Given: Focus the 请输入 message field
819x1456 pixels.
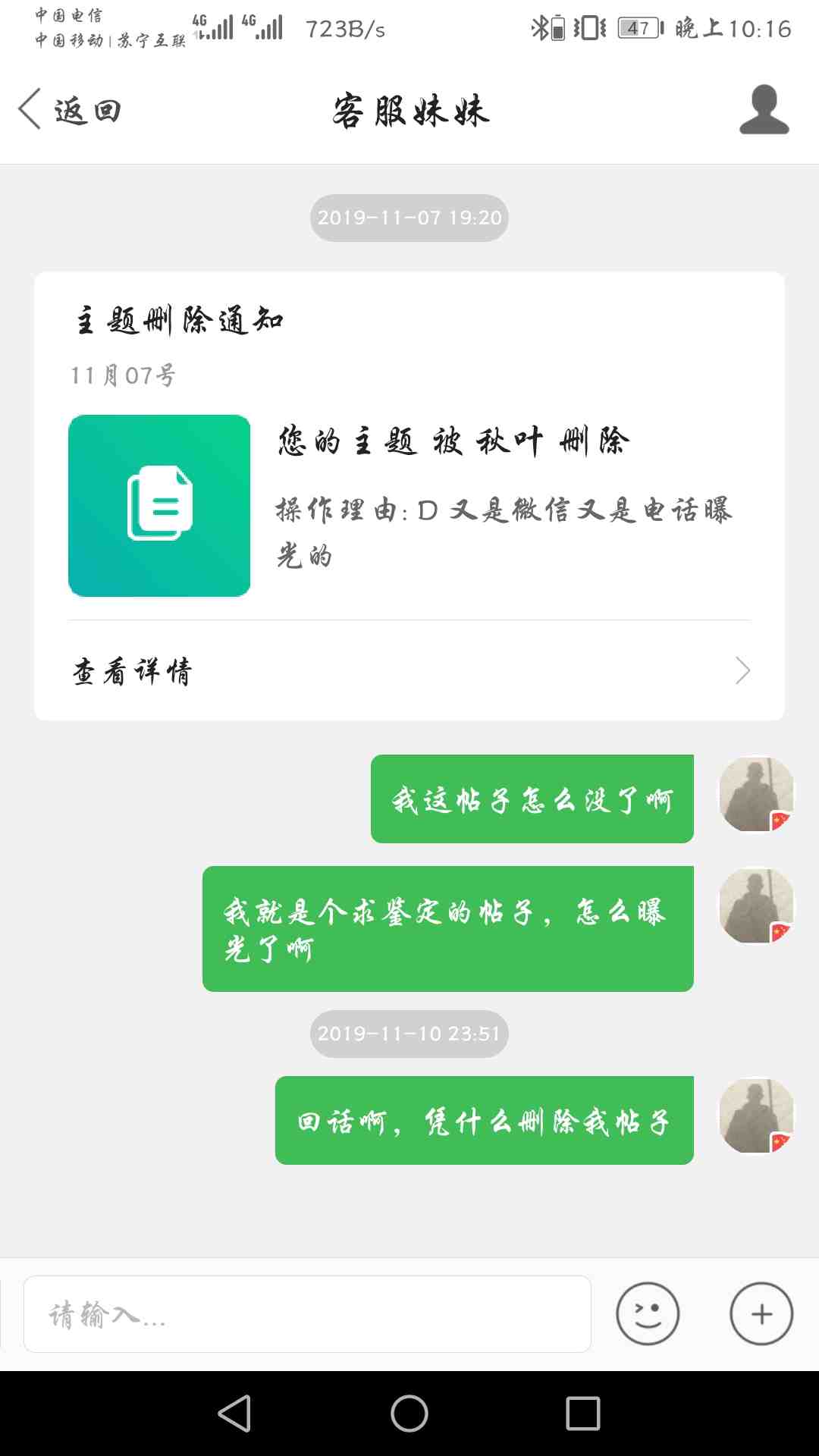Looking at the screenshot, I should [307, 1314].
